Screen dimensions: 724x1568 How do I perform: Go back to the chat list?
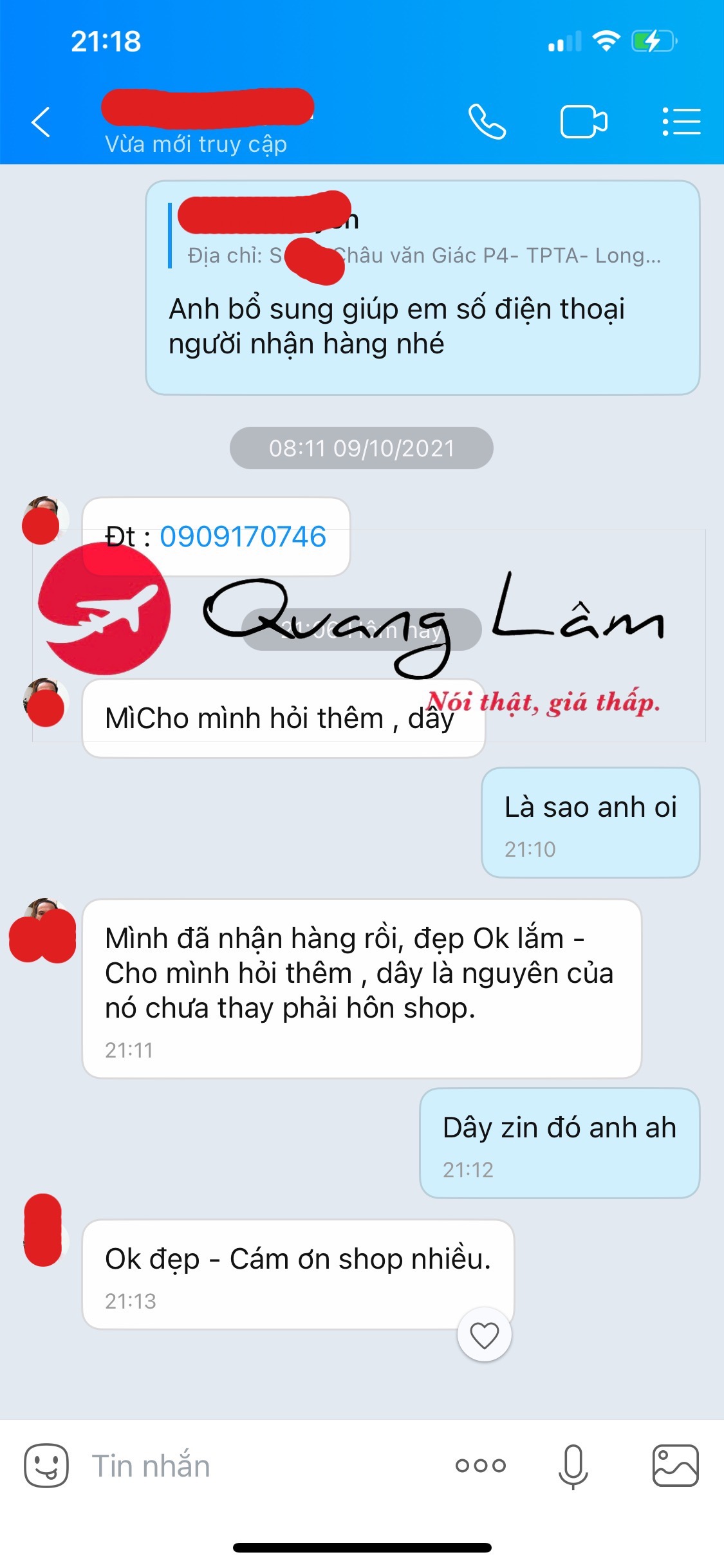pyautogui.click(x=41, y=122)
